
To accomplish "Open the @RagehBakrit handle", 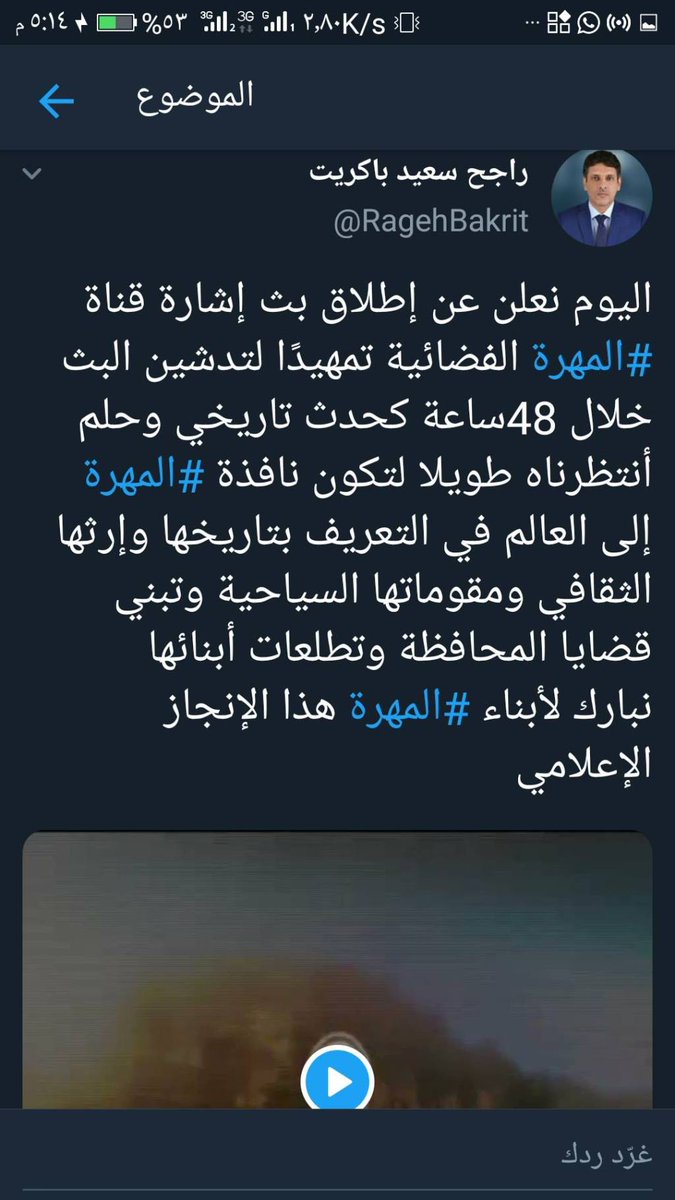I will (x=431, y=222).
